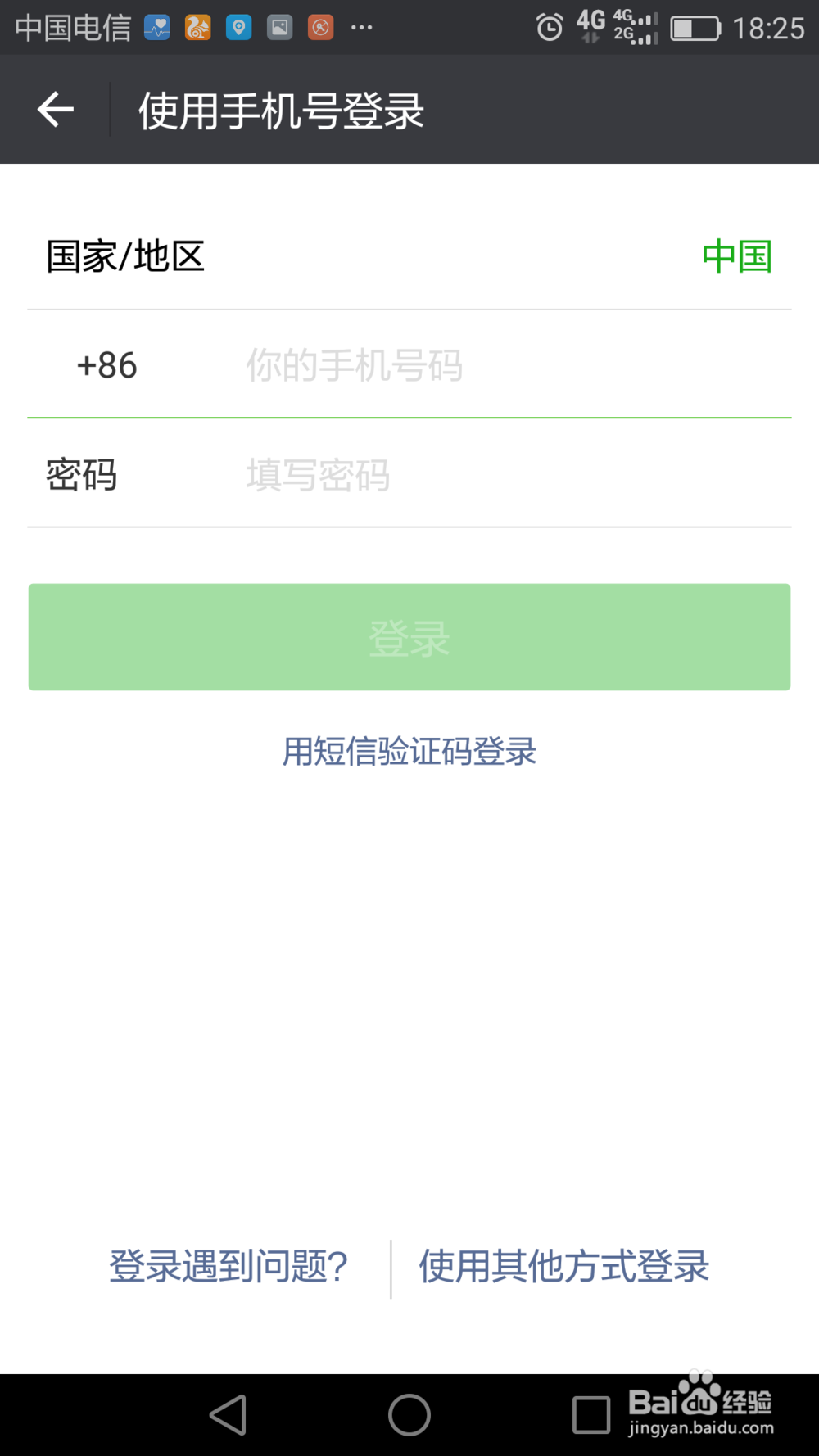819x1456 pixels.
Task: Tap the back arrow beside 使用手机号登录
Action: pos(54,109)
